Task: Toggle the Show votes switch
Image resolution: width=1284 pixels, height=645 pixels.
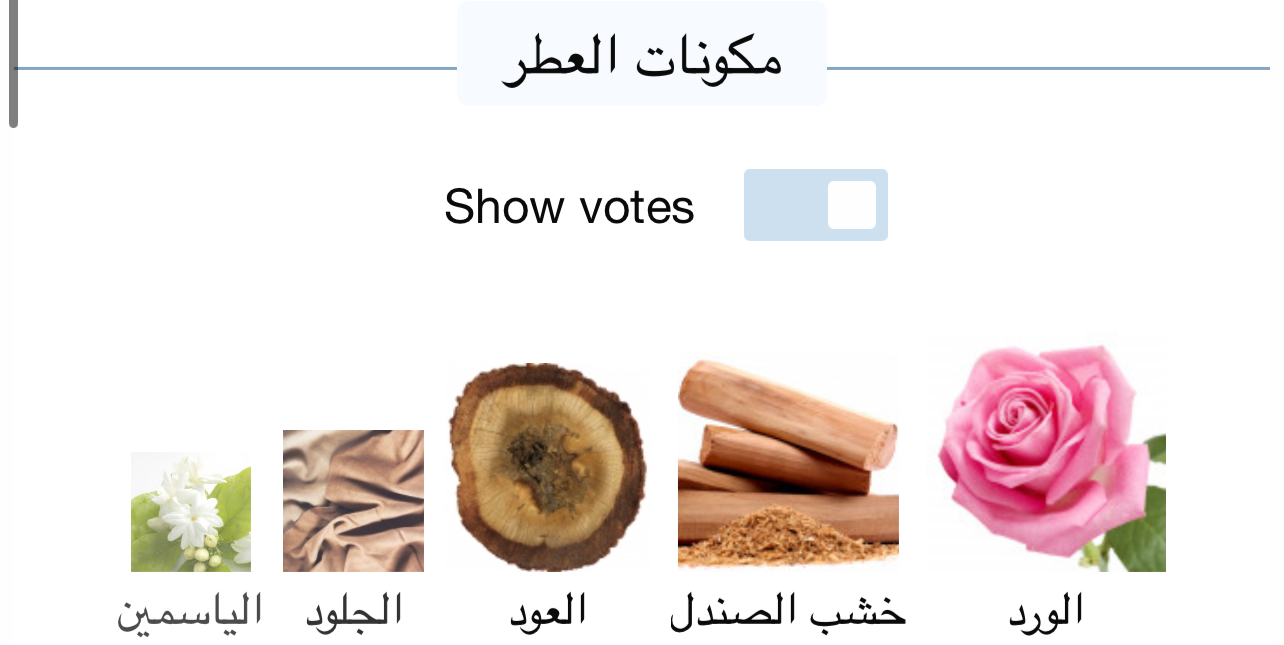Action: click(815, 205)
